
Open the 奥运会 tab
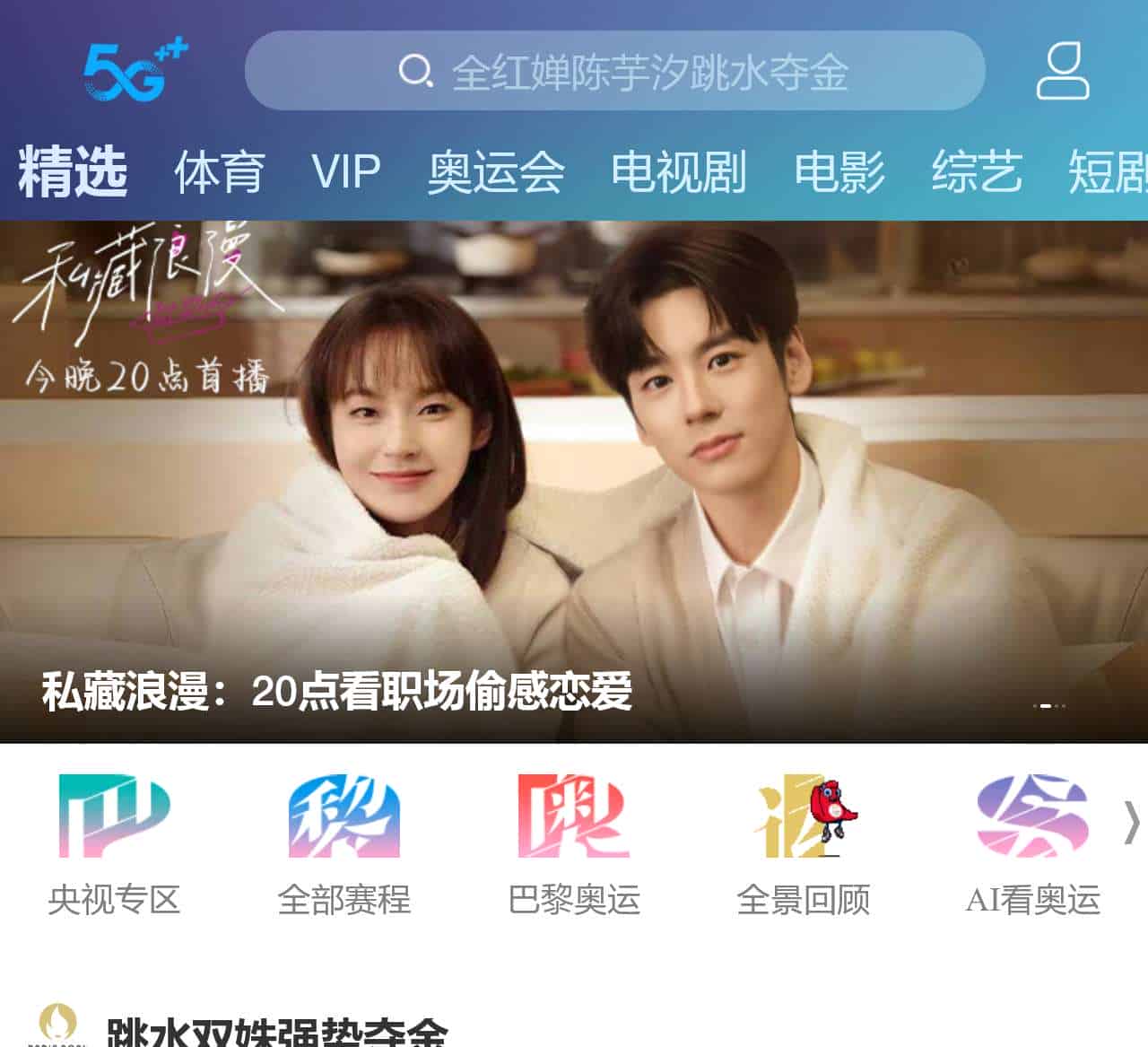(x=496, y=171)
